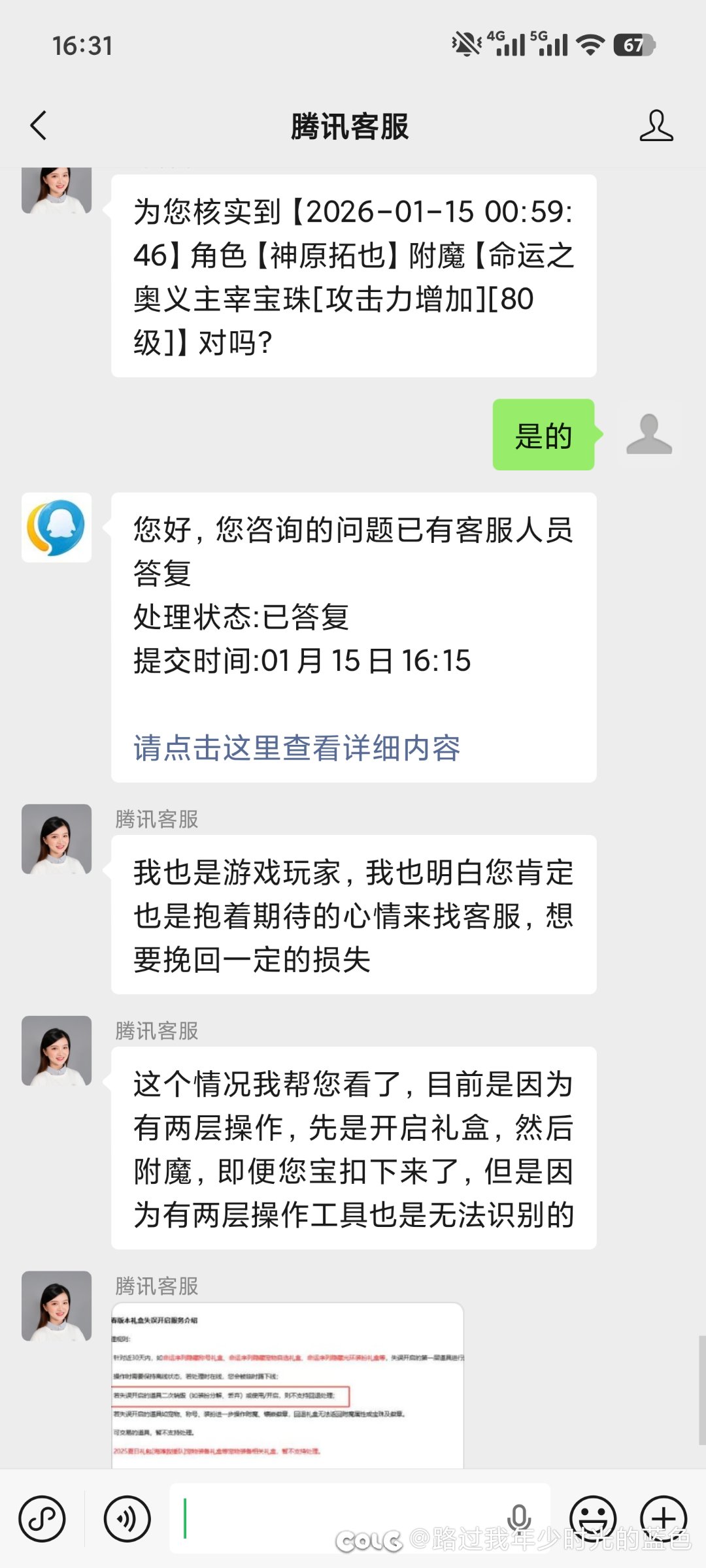
Task: Open the plus attachment menu
Action: 664,1519
